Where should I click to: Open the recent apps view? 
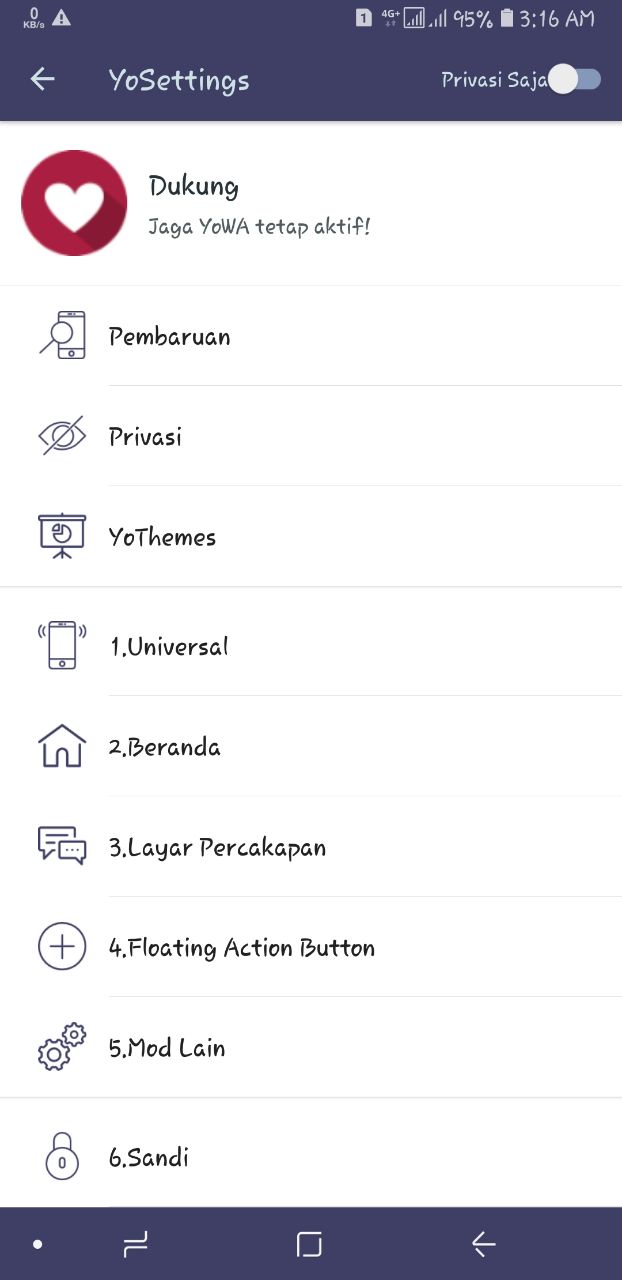click(135, 1244)
